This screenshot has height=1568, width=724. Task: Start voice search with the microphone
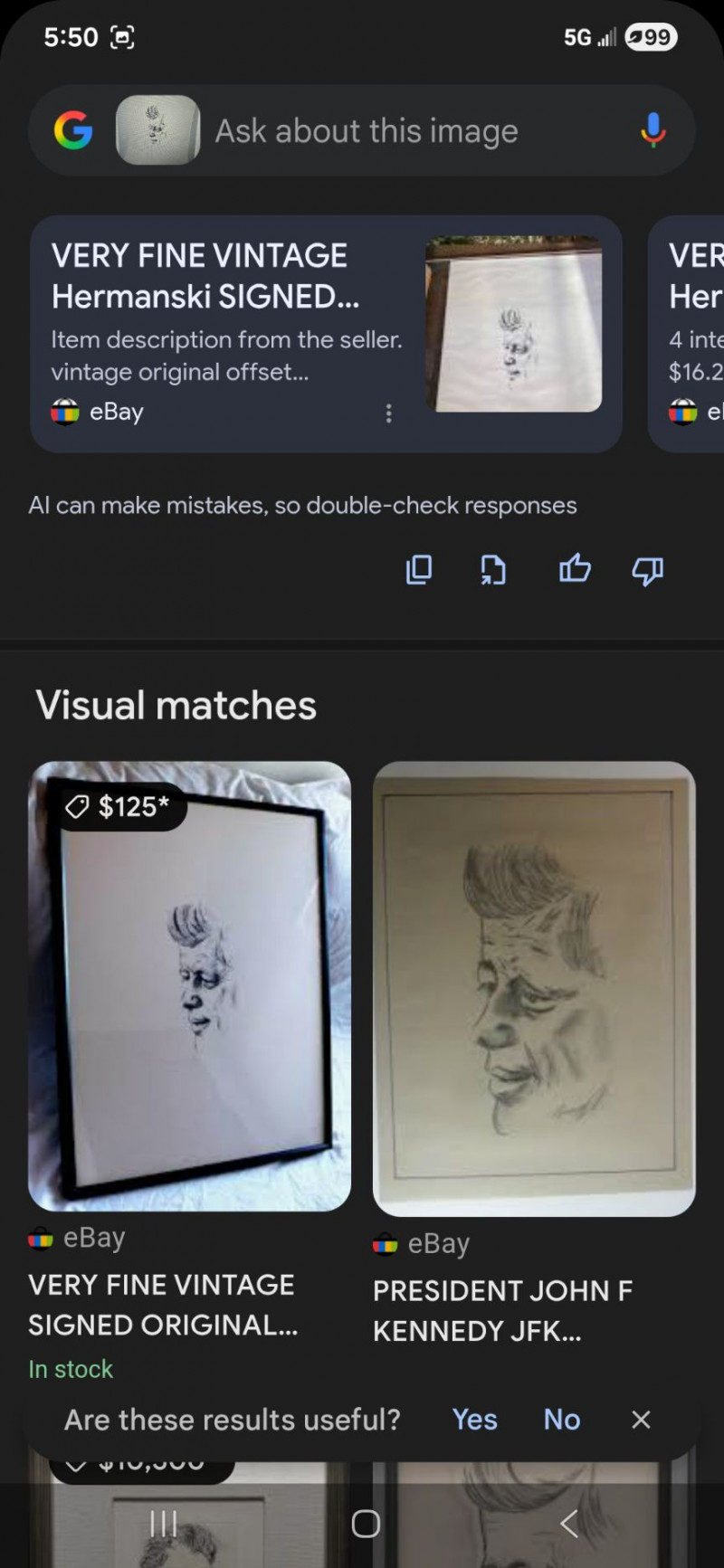(x=653, y=131)
